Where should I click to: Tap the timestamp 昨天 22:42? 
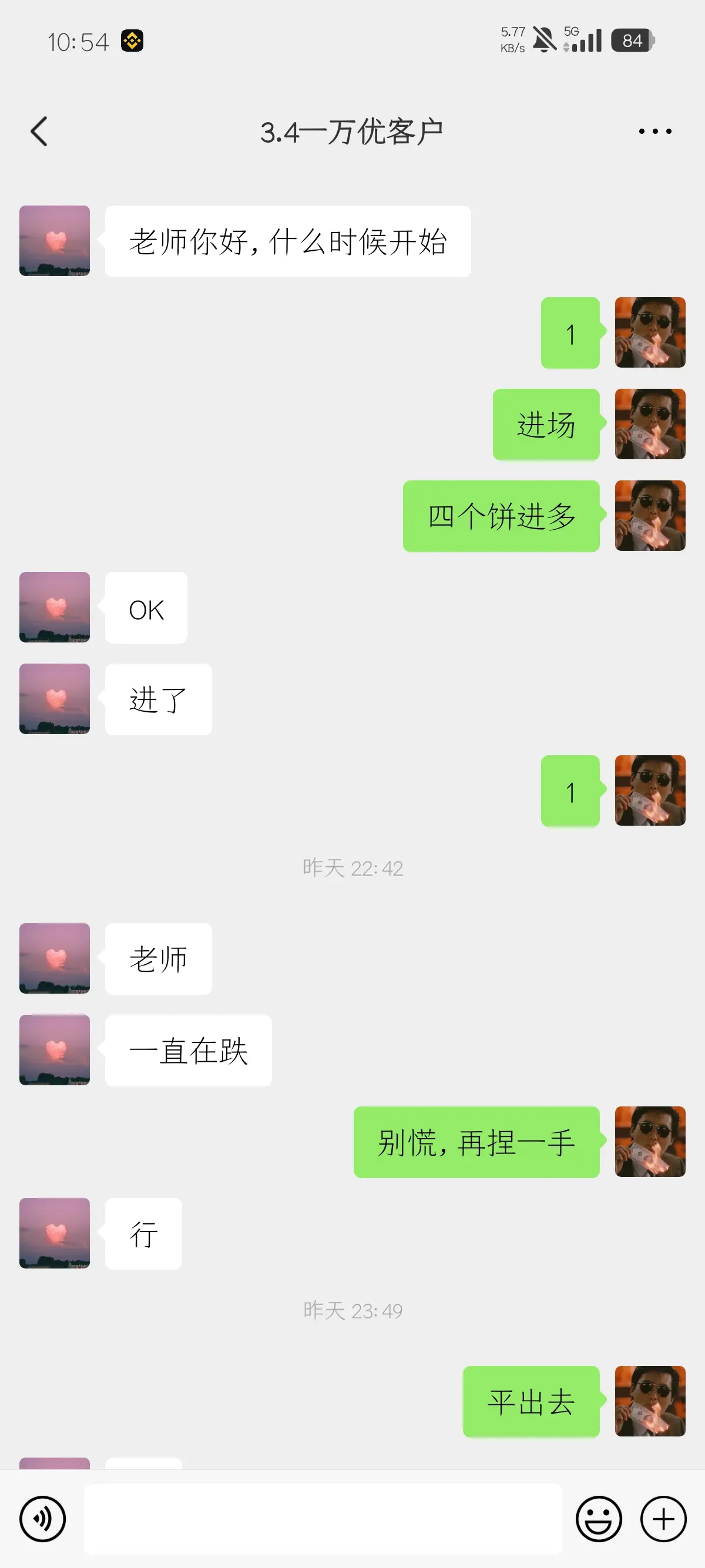(x=352, y=869)
